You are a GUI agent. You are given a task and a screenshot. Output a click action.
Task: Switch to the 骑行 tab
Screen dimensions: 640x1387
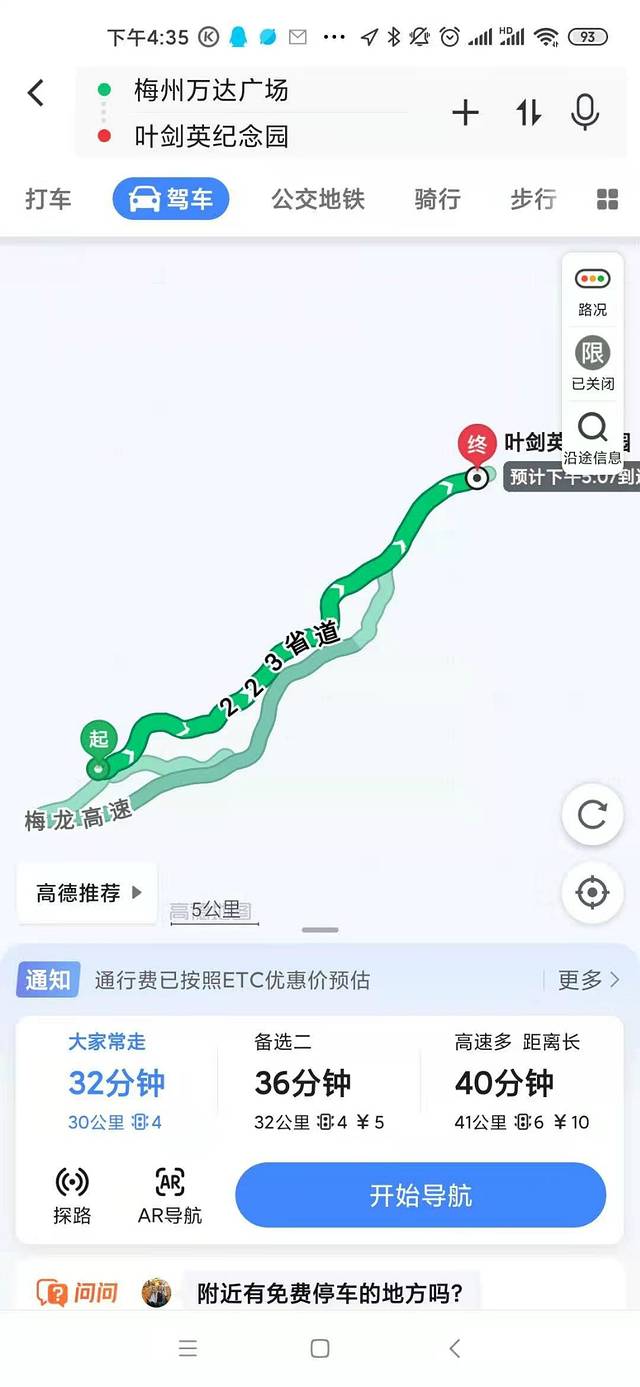[x=437, y=199]
